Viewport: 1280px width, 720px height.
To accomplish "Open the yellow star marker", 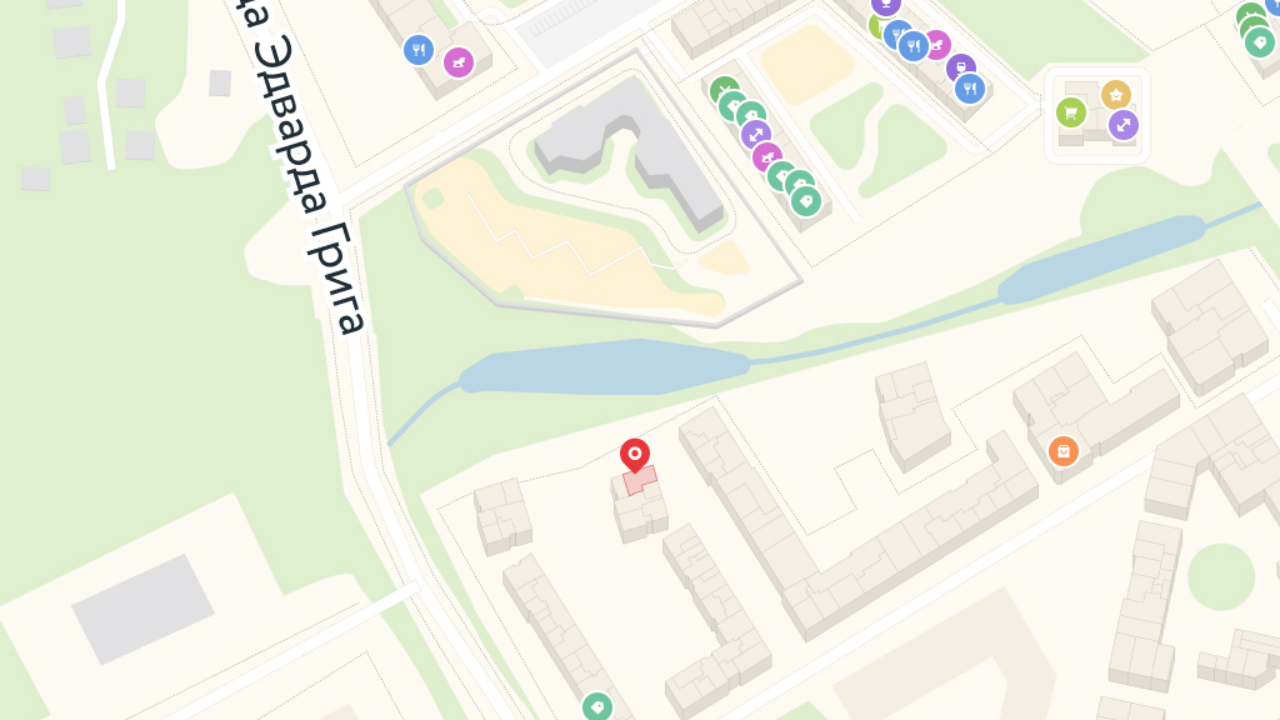I will [x=1115, y=95].
